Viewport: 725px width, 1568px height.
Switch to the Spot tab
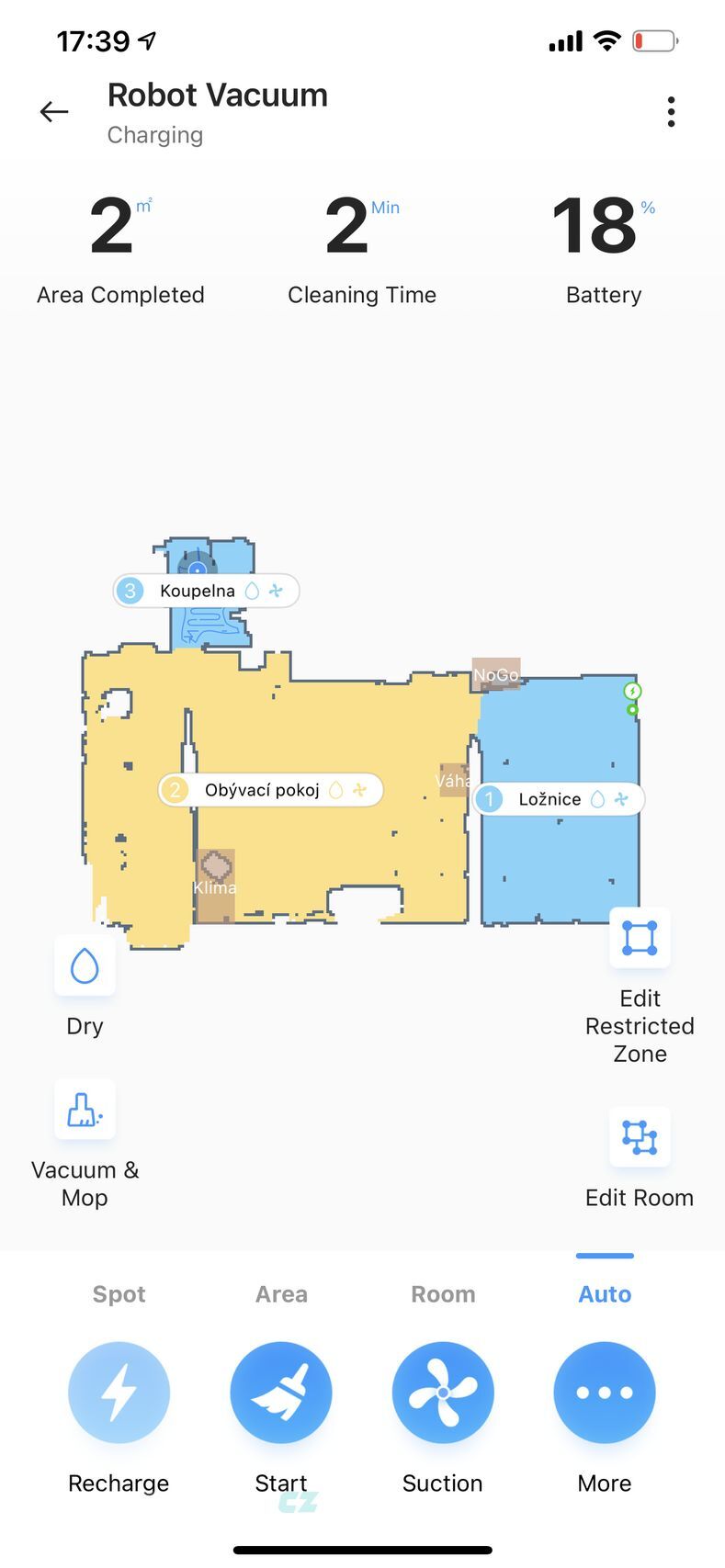pos(119,1294)
